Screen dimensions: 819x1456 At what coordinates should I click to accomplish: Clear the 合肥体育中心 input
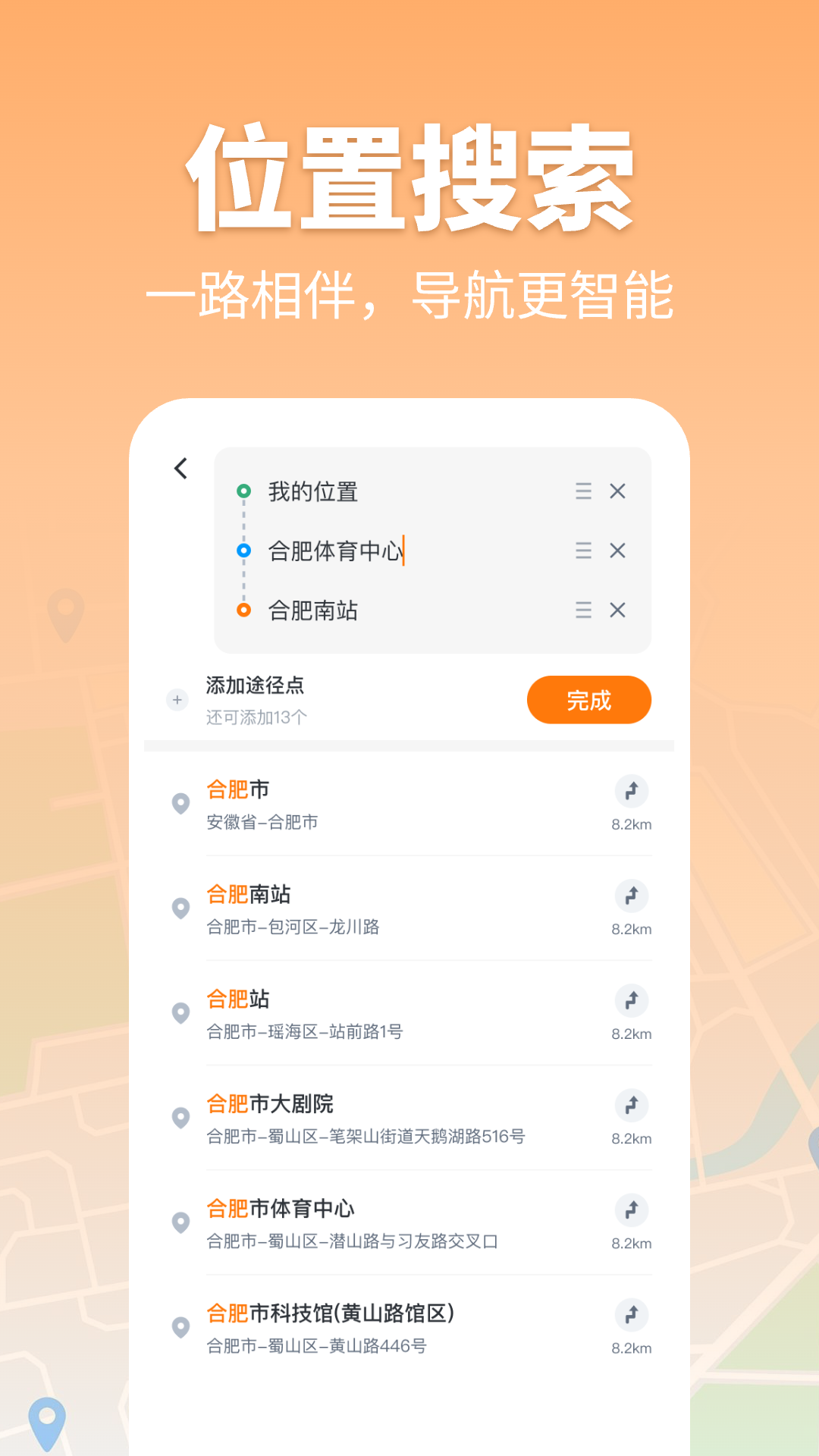click(617, 551)
